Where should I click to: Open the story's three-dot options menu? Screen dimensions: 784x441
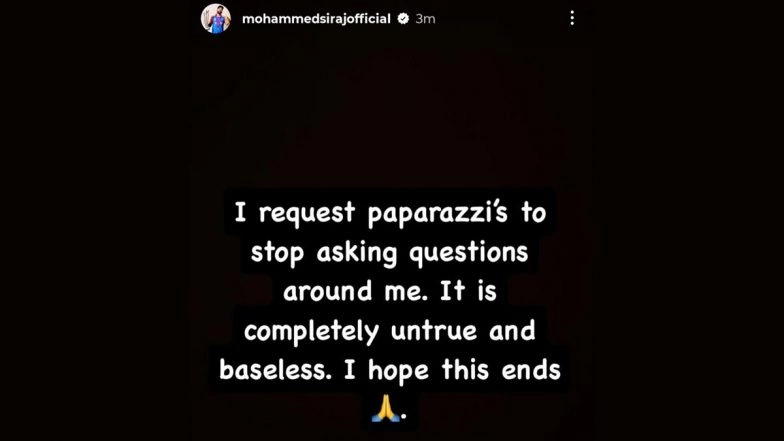point(572,18)
